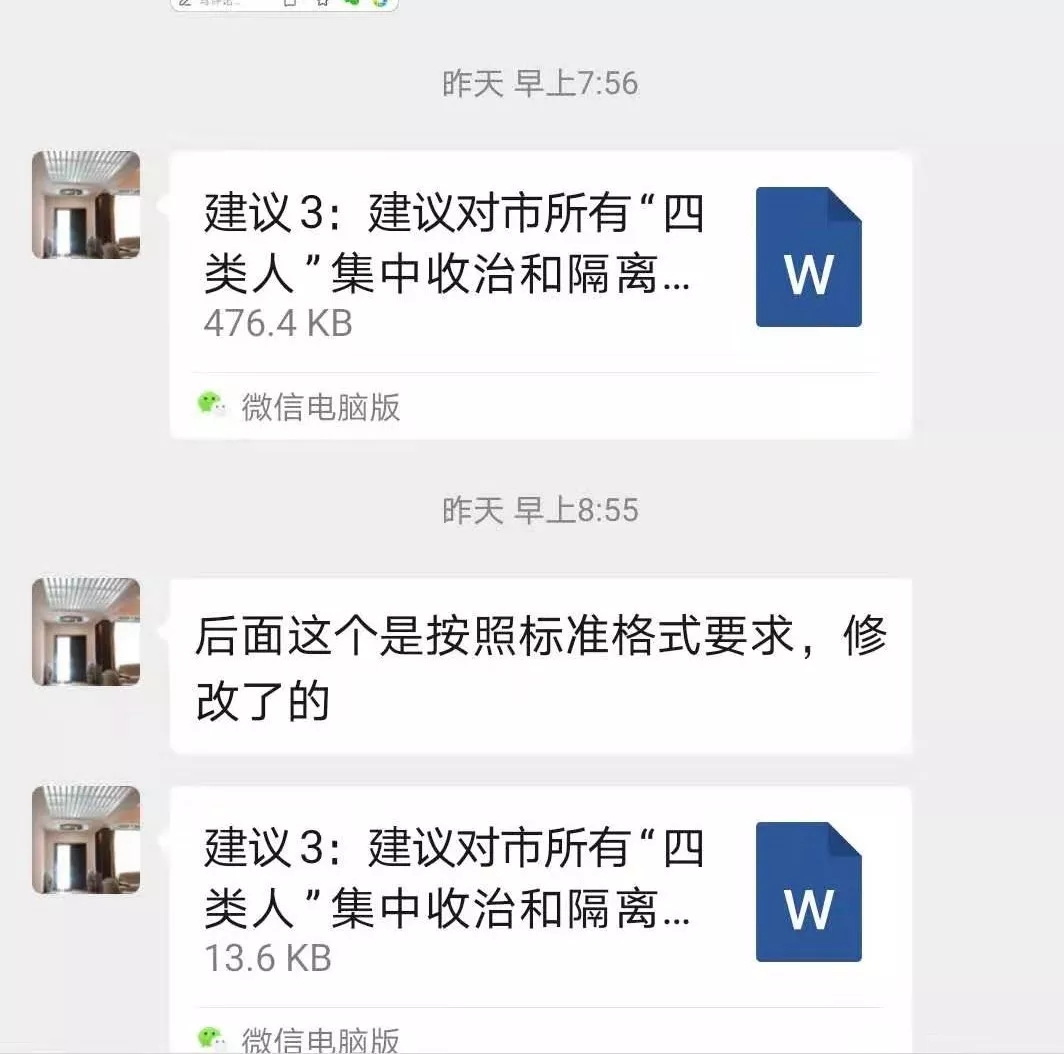View sender's avatar beside the 476.4 KB file
1064x1054 pixels.
click(x=86, y=205)
